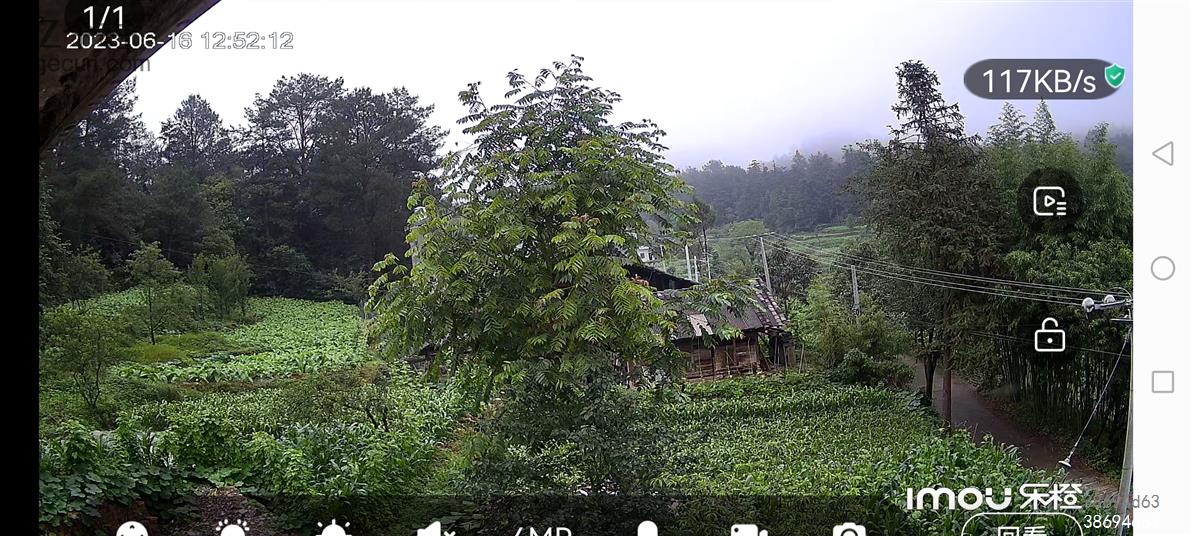Viewport: 1192px width, 536px height.
Task: Open the 回看 playback button
Action: 1021,527
